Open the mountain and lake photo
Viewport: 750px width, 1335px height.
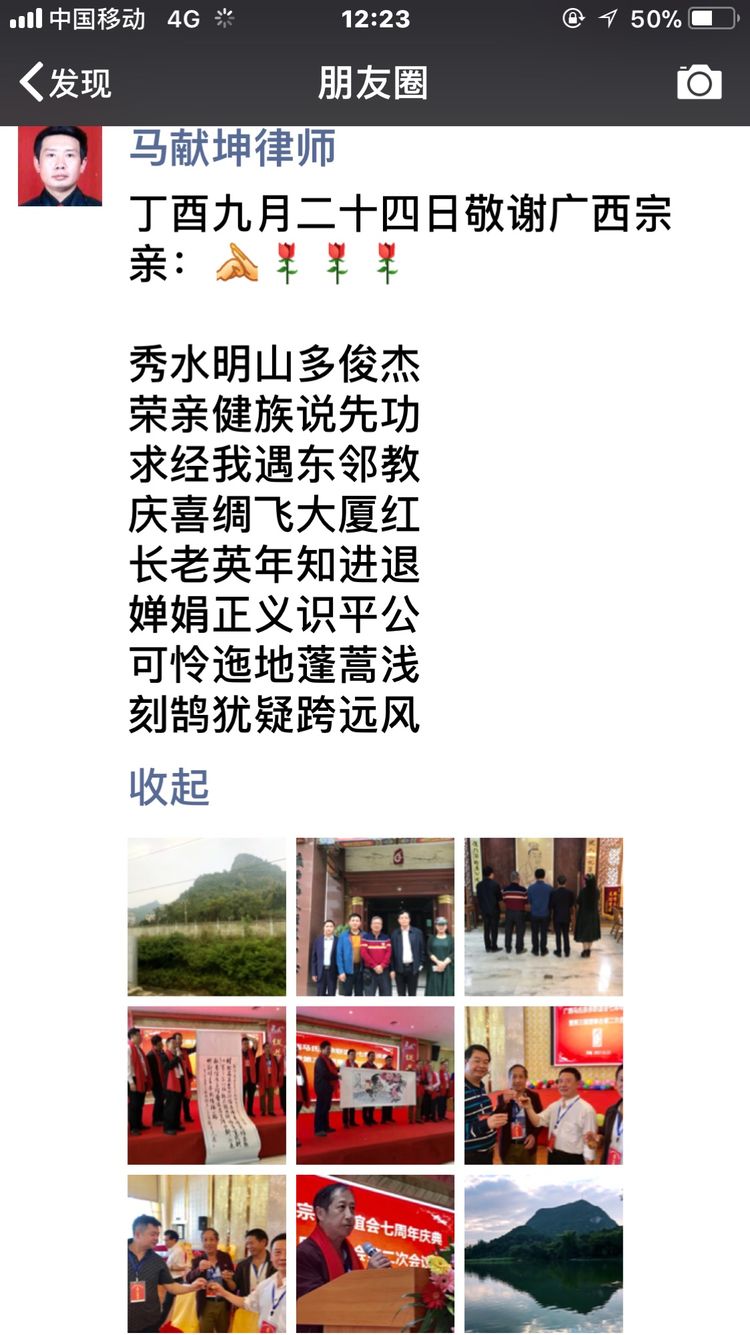543,1253
